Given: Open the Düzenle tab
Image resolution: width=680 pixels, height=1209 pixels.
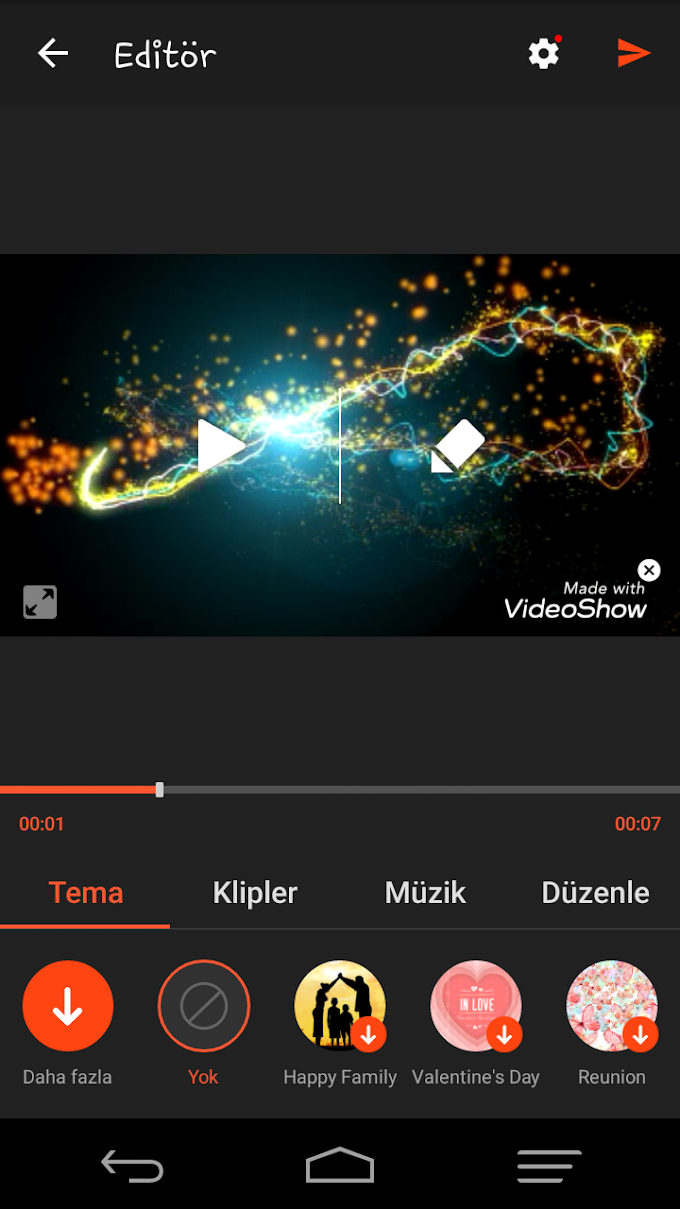Looking at the screenshot, I should click(595, 892).
